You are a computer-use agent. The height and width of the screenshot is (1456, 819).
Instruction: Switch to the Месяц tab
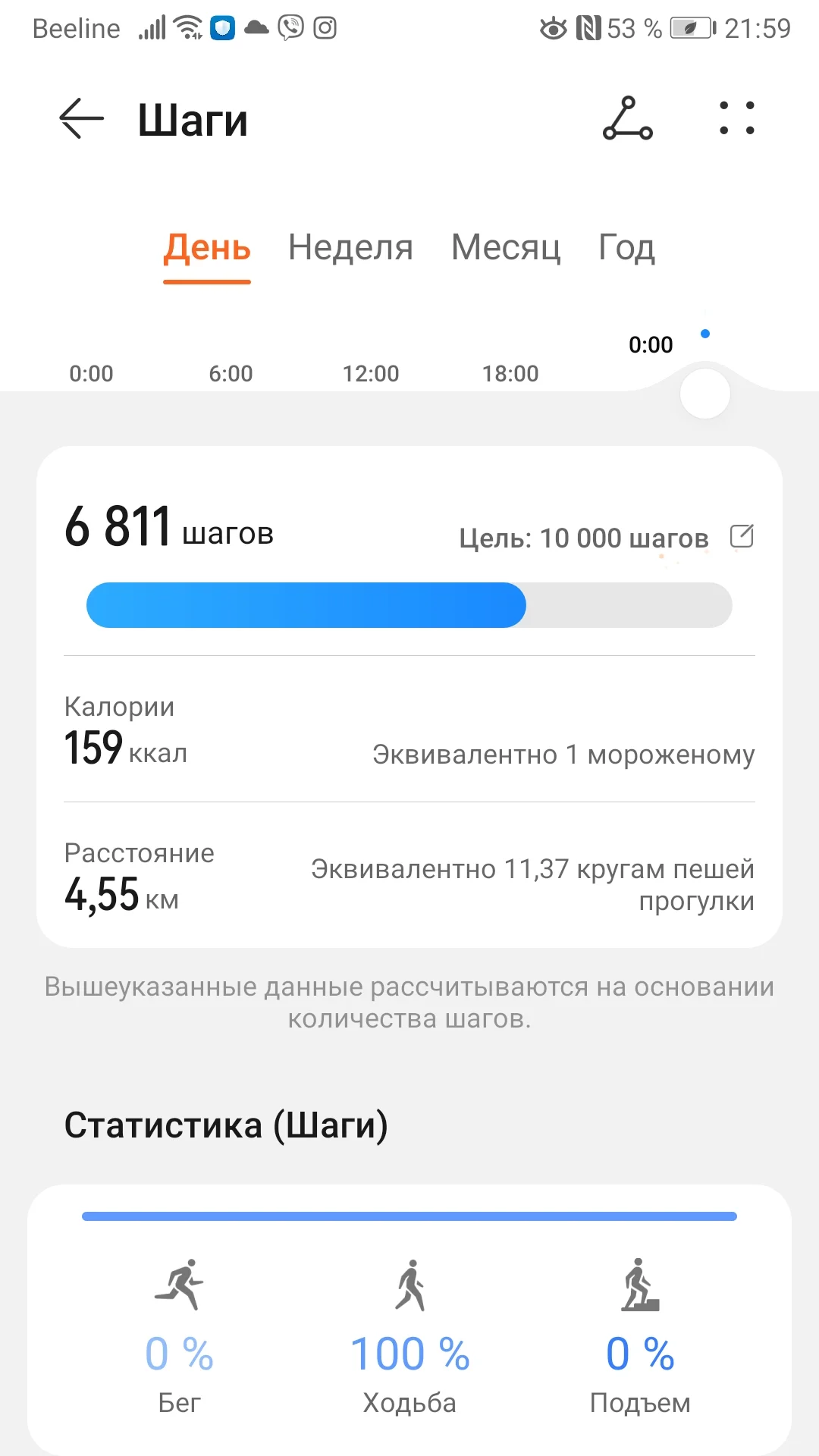click(x=506, y=247)
